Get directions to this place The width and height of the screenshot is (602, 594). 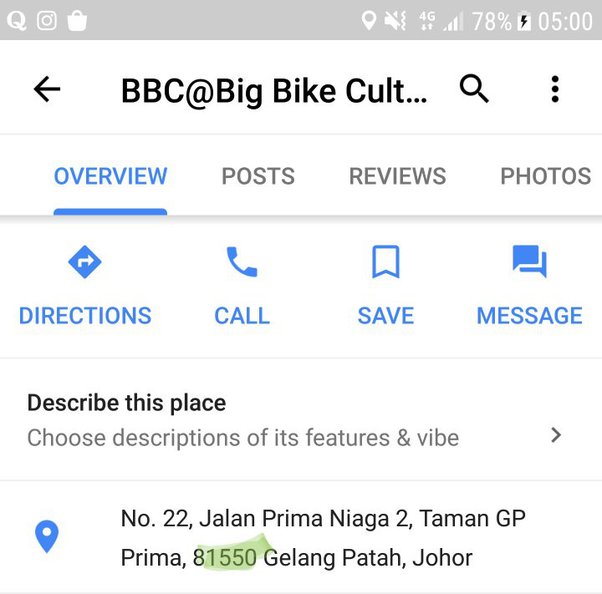pyautogui.click(x=85, y=287)
